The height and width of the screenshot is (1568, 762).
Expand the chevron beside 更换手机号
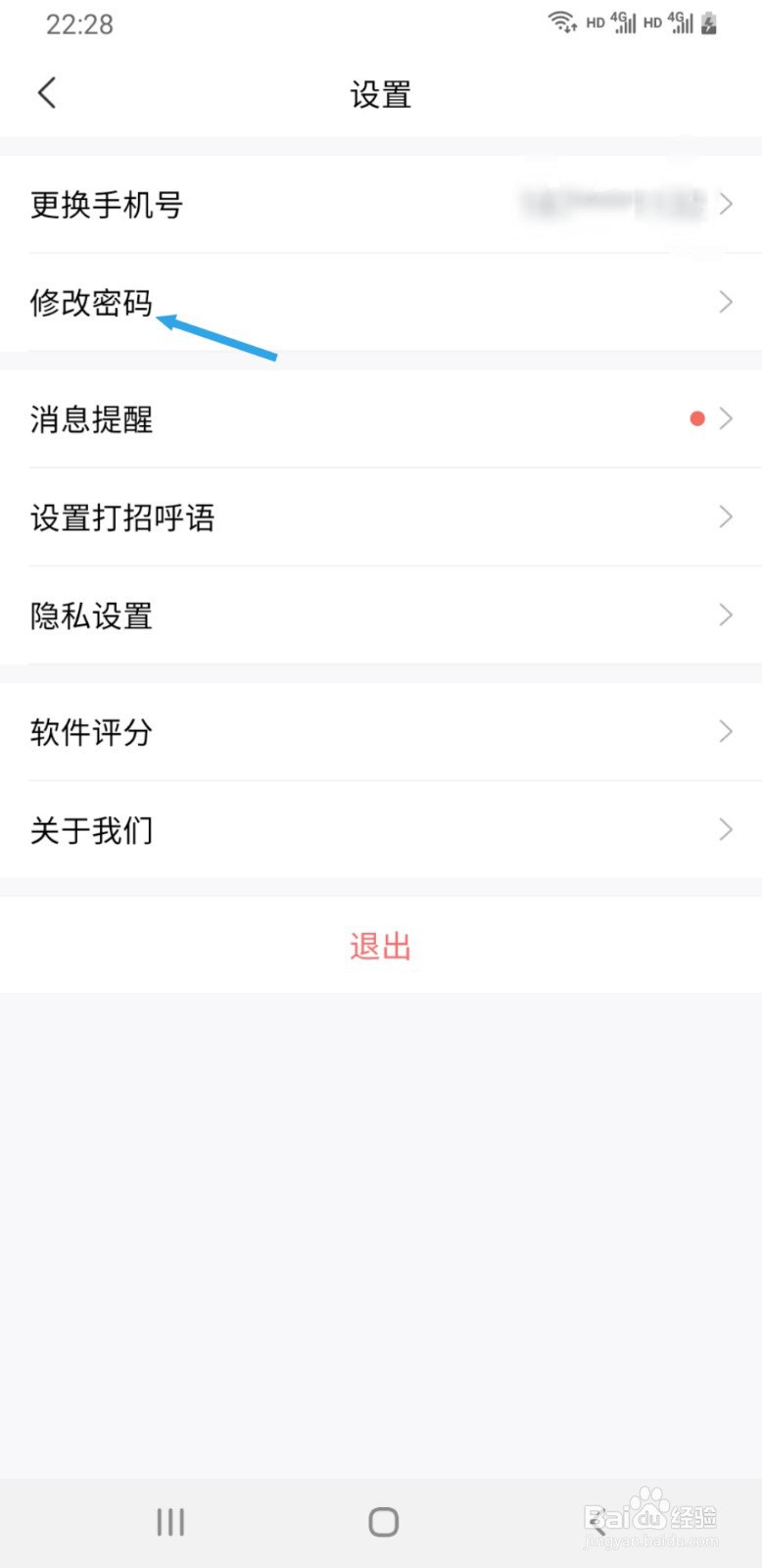pos(725,204)
